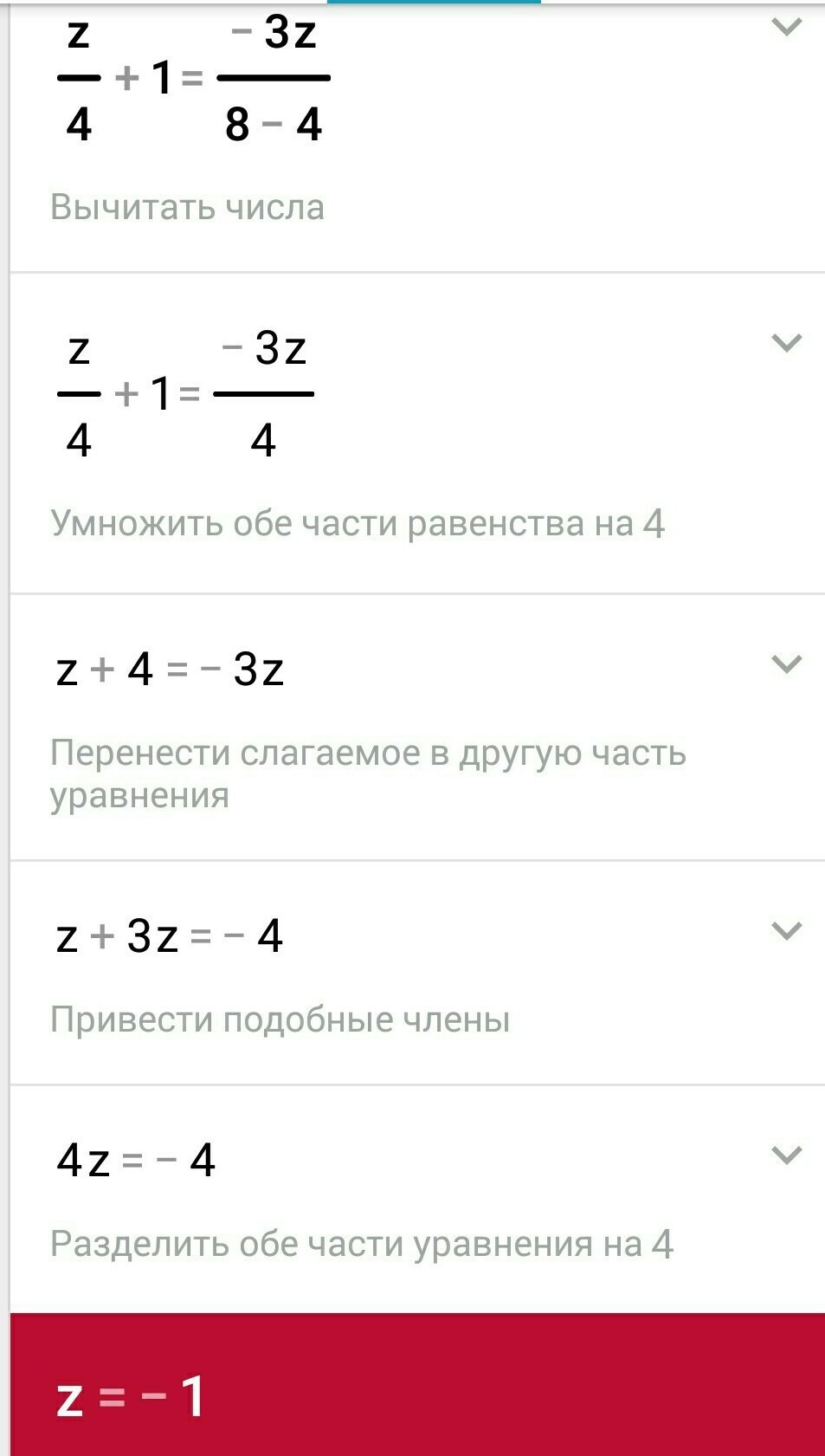Expand the 'Привести подобные члены' step

786,931
